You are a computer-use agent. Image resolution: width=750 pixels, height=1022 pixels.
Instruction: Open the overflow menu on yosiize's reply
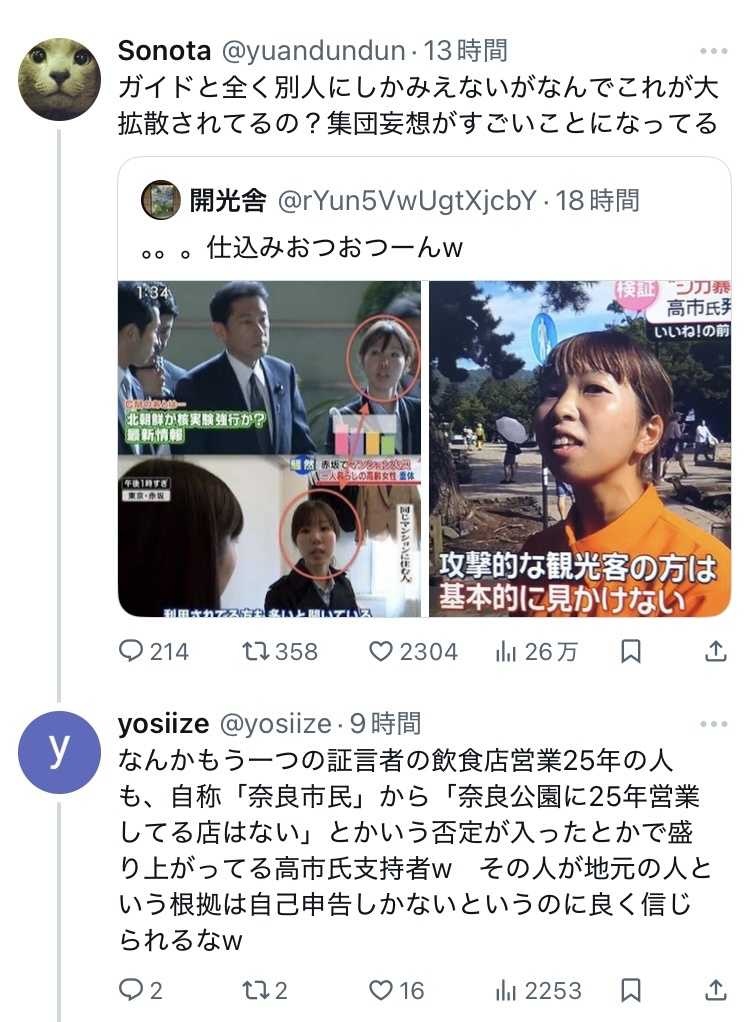click(713, 723)
